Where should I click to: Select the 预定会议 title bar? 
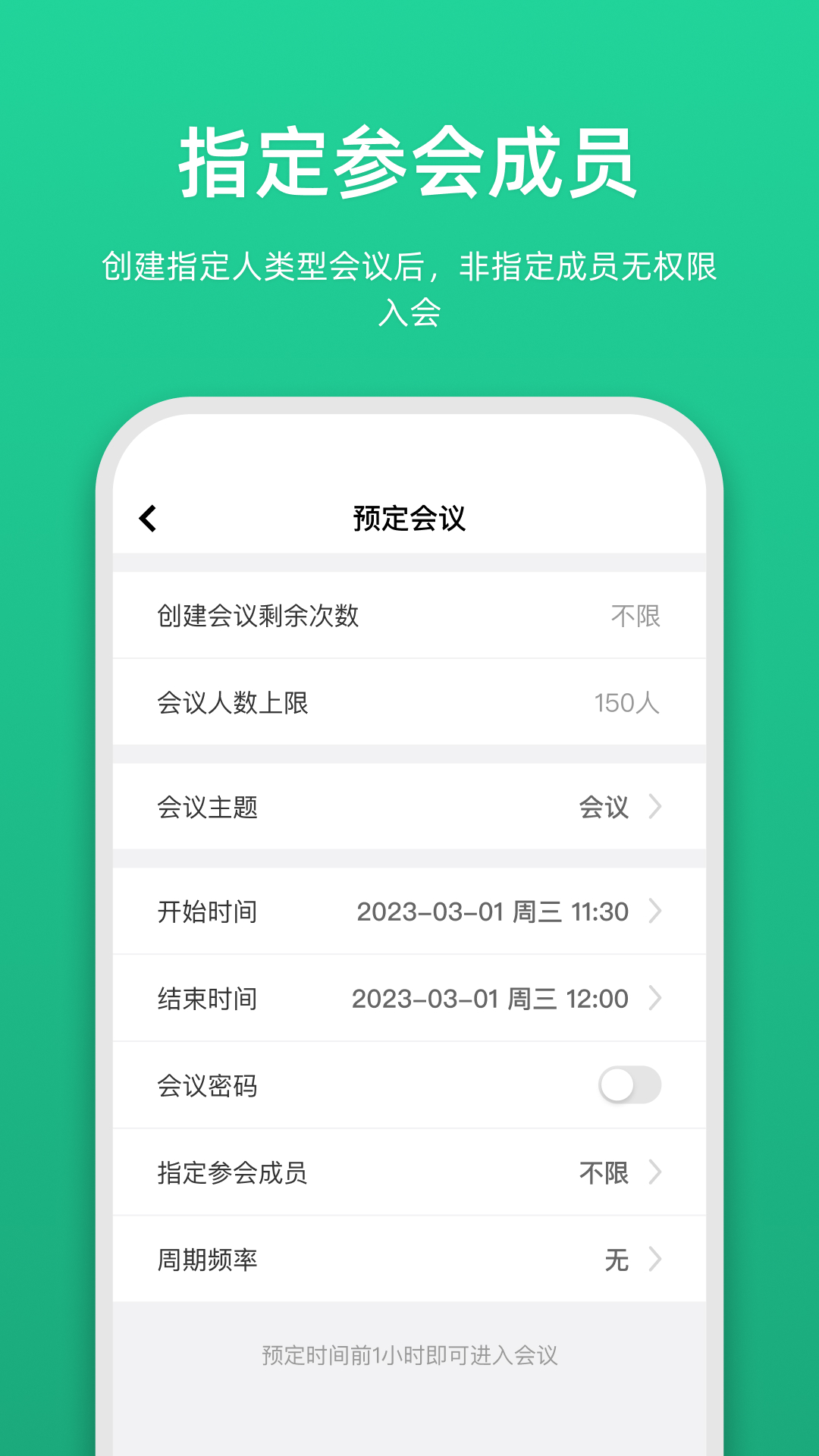click(x=409, y=519)
